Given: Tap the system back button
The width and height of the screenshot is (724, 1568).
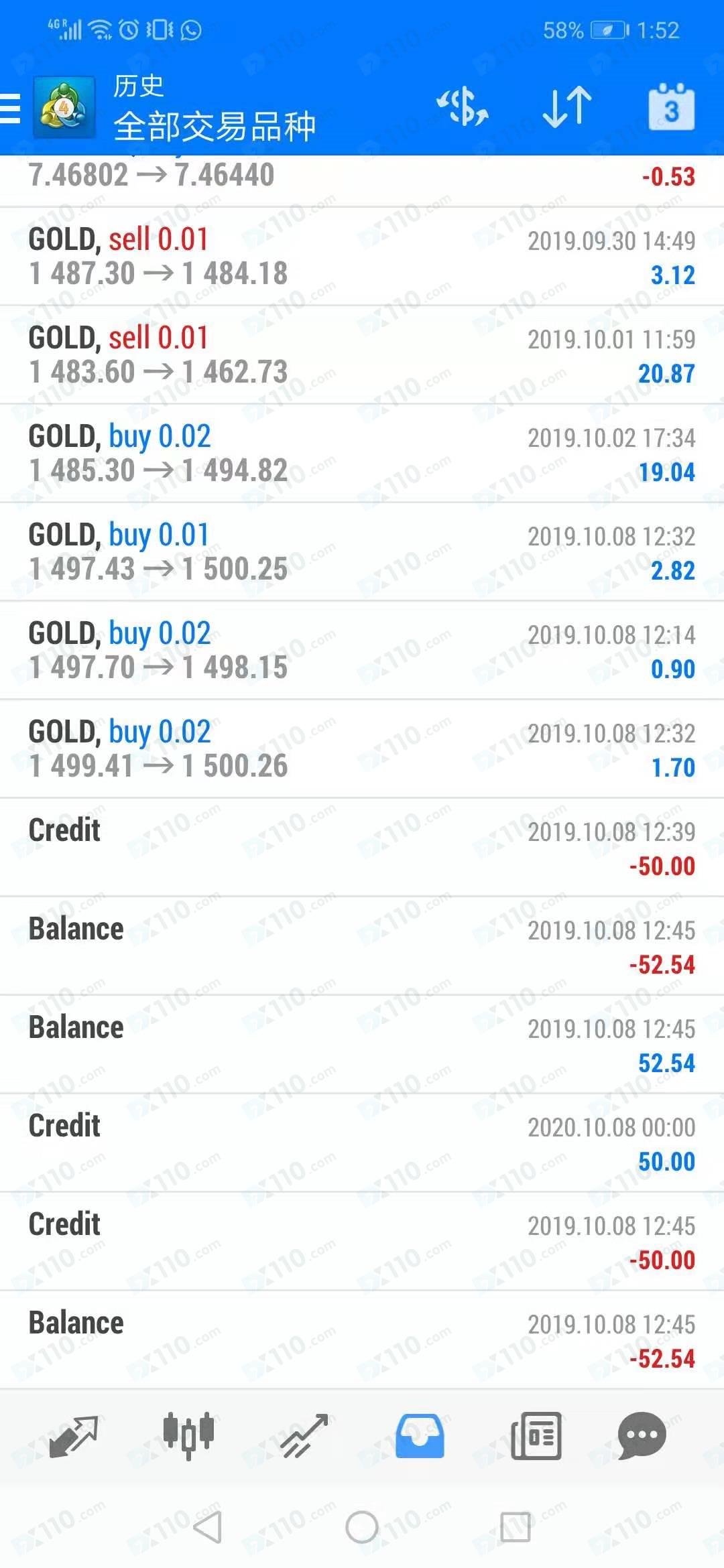Looking at the screenshot, I should click(207, 1528).
